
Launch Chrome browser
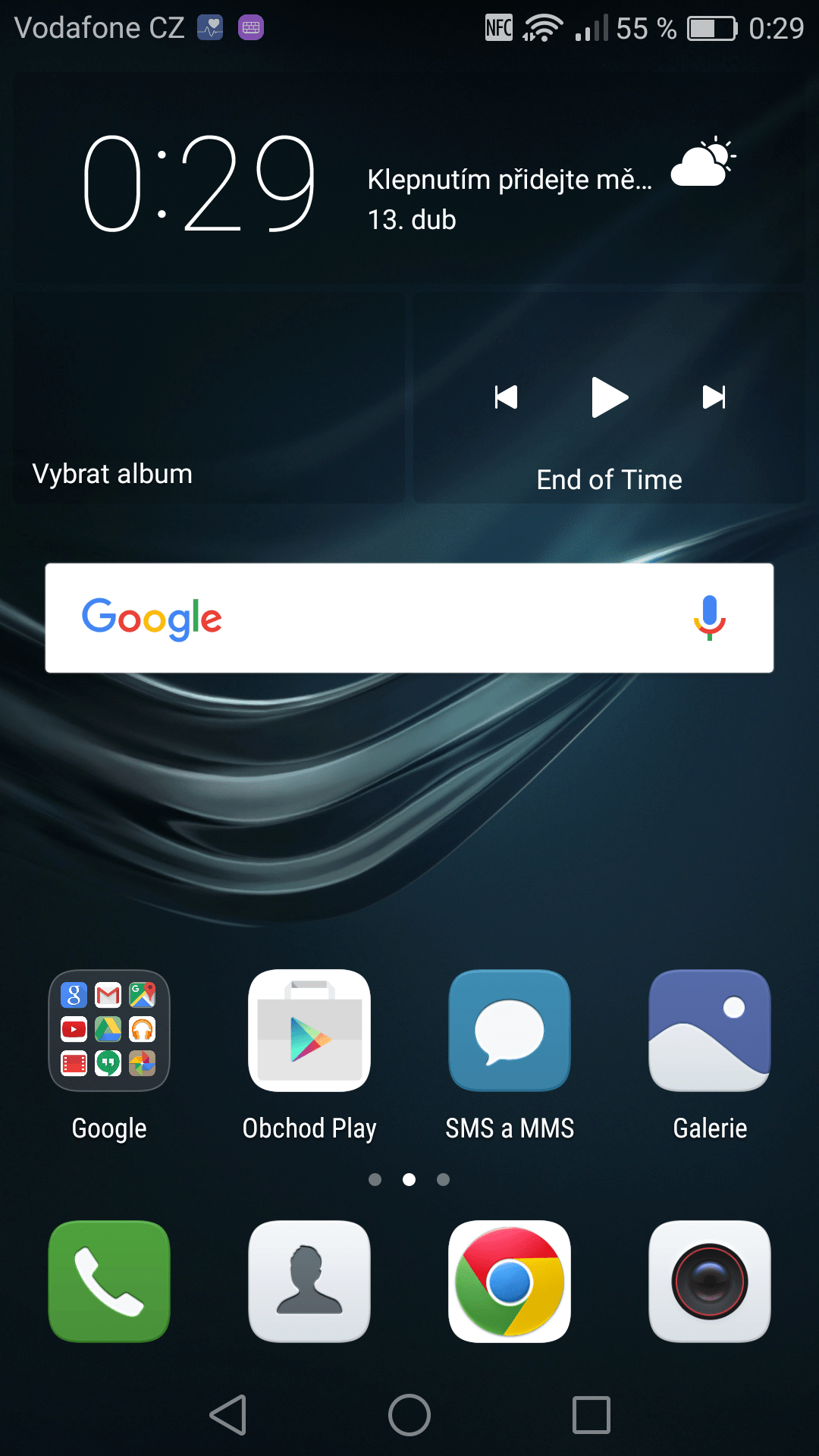click(510, 1282)
